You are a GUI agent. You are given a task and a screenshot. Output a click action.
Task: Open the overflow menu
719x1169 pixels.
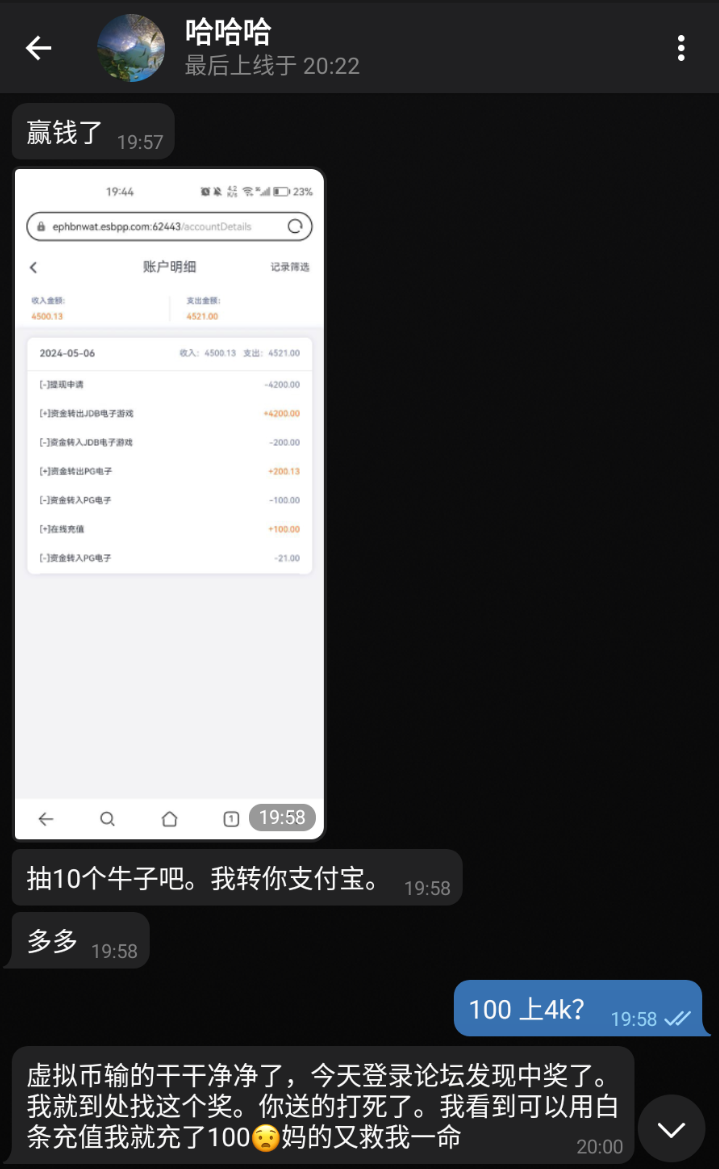pos(681,48)
